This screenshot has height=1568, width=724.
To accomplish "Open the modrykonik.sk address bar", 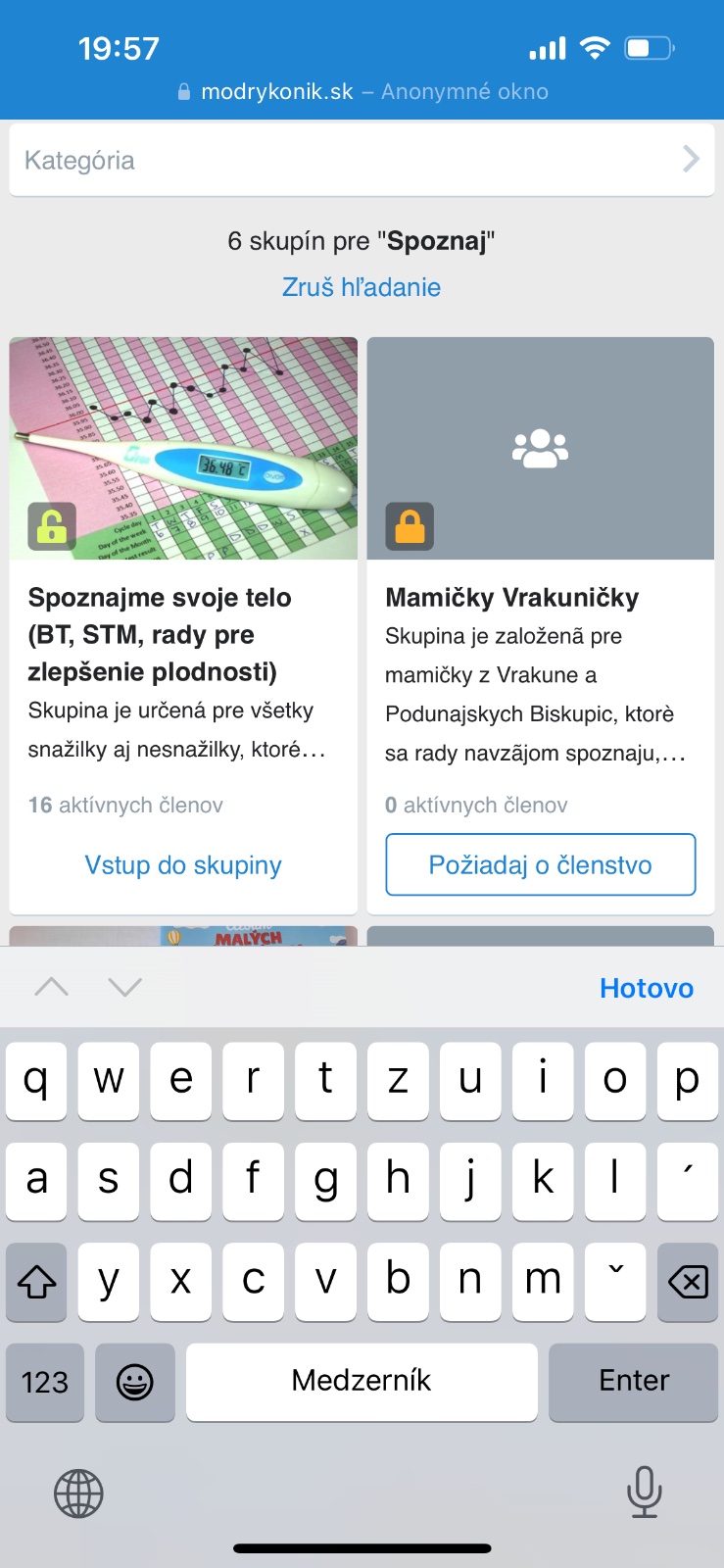I will [362, 91].
